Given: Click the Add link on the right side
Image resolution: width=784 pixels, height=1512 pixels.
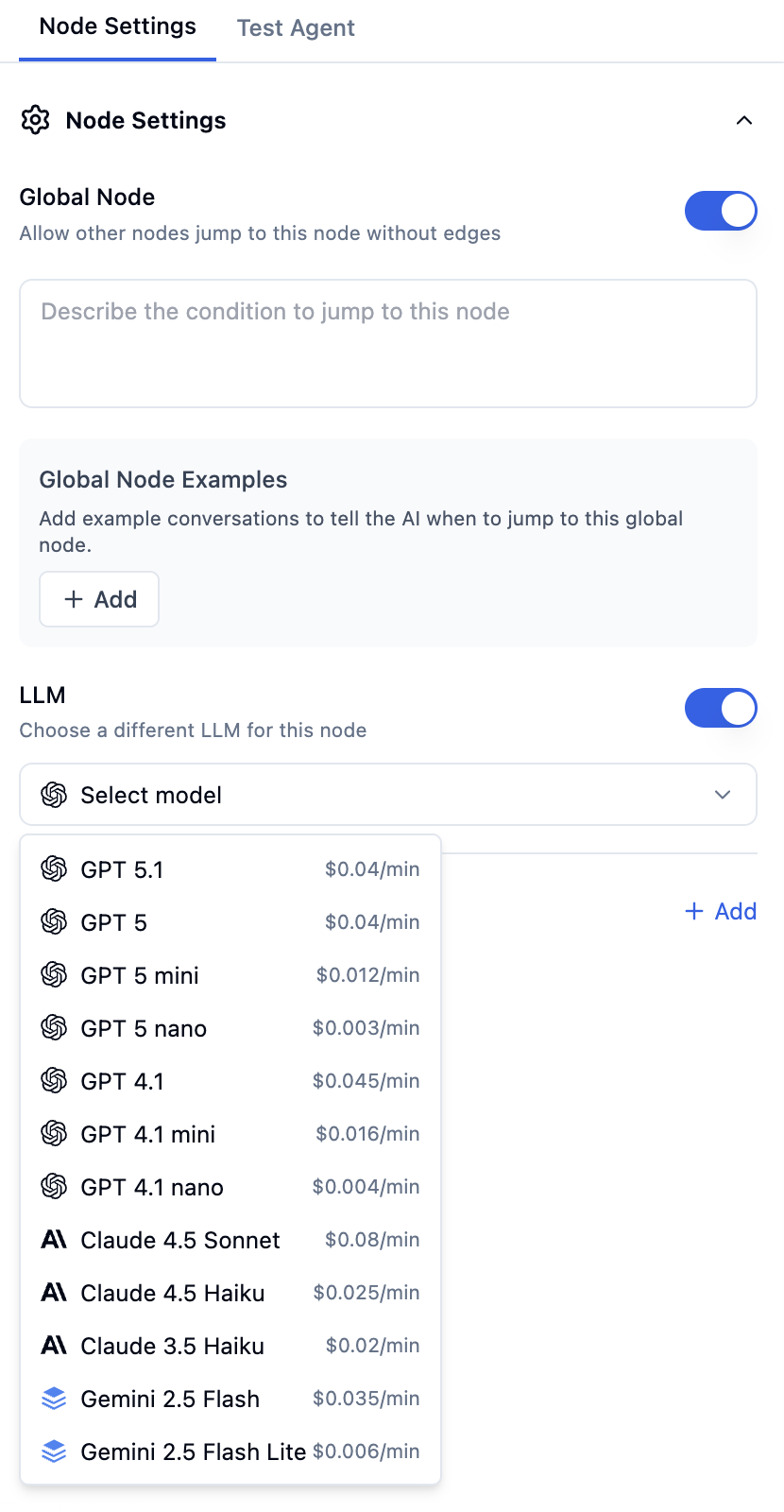Looking at the screenshot, I should 720,911.
